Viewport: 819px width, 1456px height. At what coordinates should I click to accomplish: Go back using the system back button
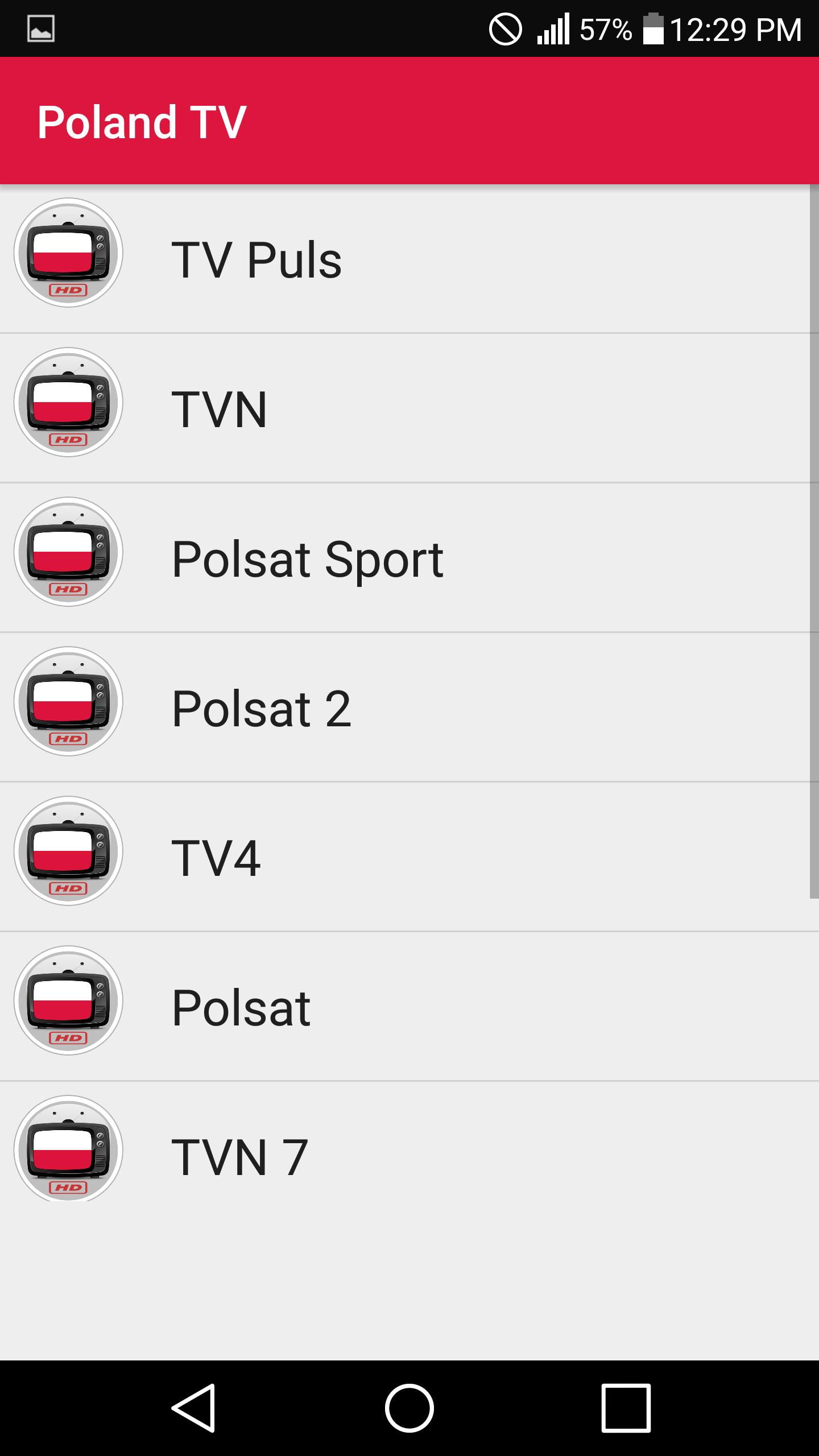[x=193, y=1408]
